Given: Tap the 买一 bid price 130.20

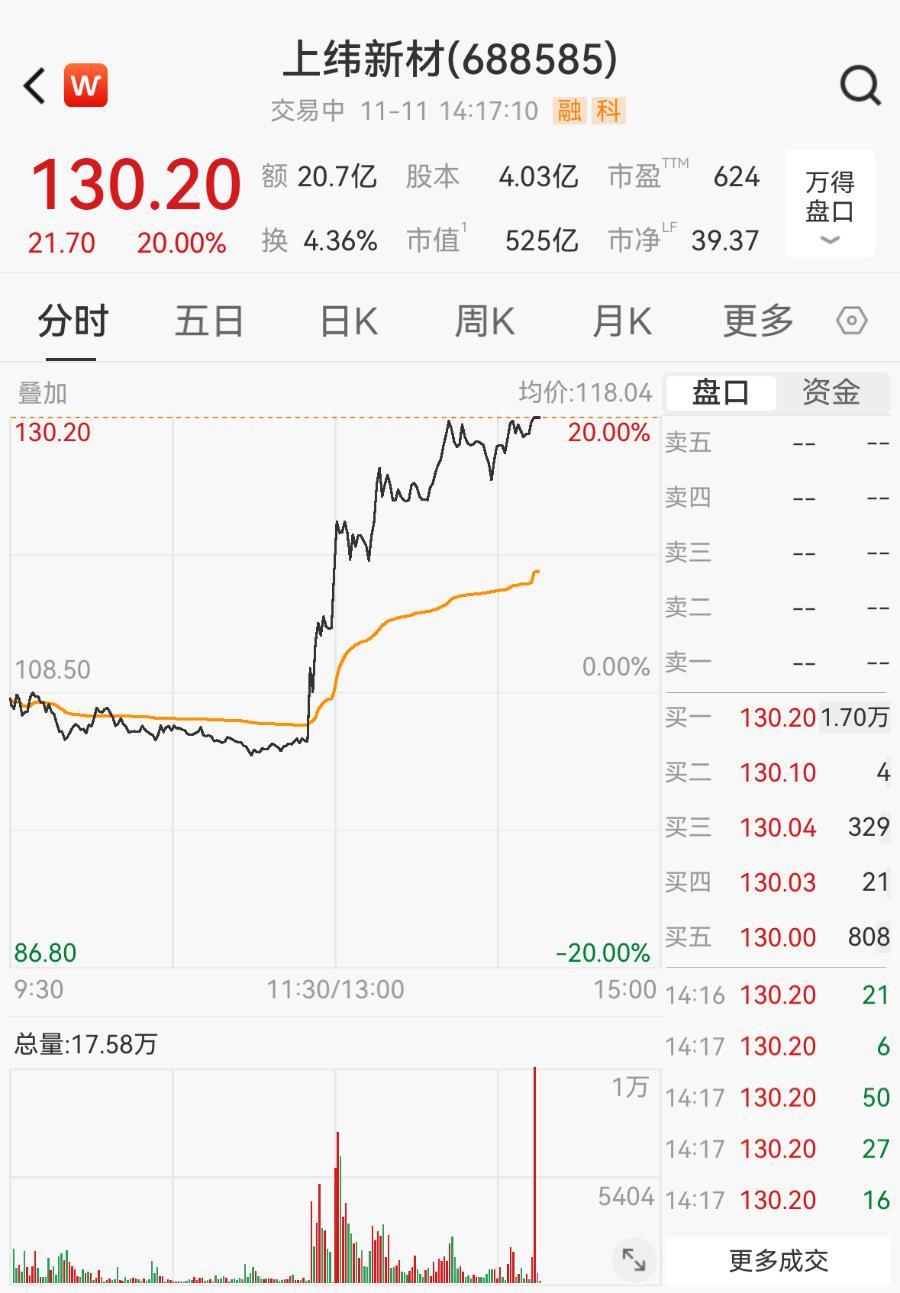Looking at the screenshot, I should click(x=778, y=717).
